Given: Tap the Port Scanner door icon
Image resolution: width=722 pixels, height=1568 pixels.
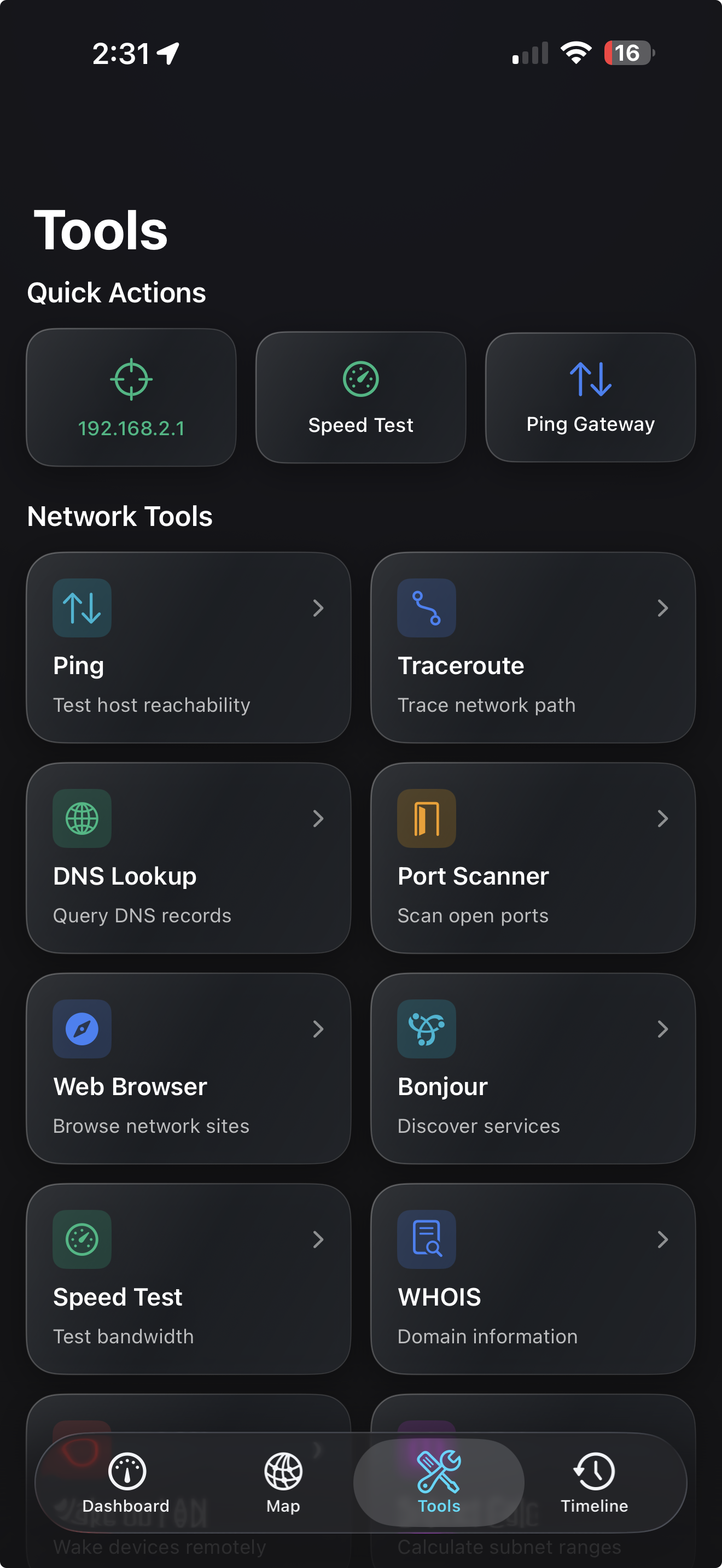Looking at the screenshot, I should point(426,818).
